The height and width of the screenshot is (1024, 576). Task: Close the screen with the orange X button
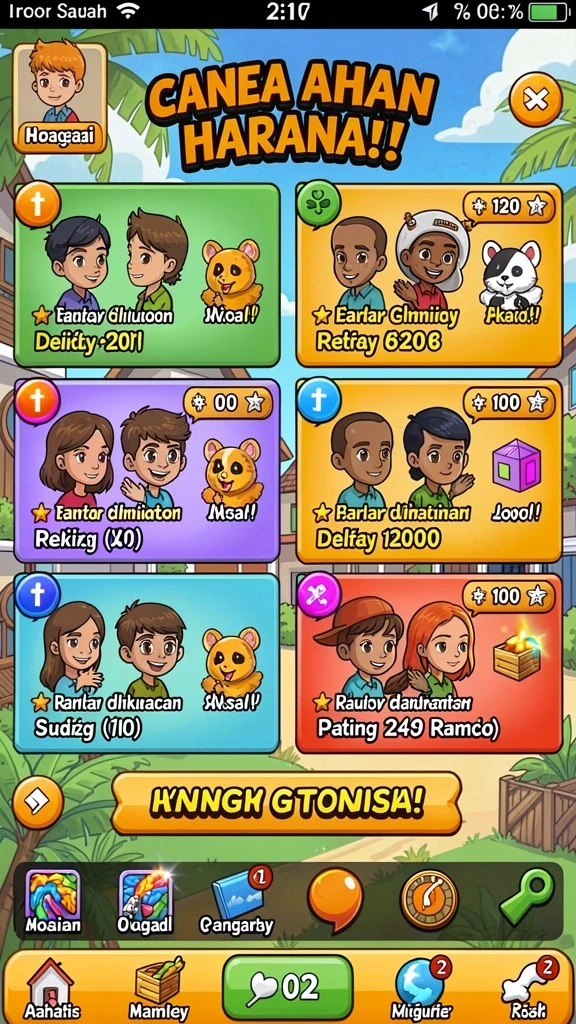(x=536, y=100)
